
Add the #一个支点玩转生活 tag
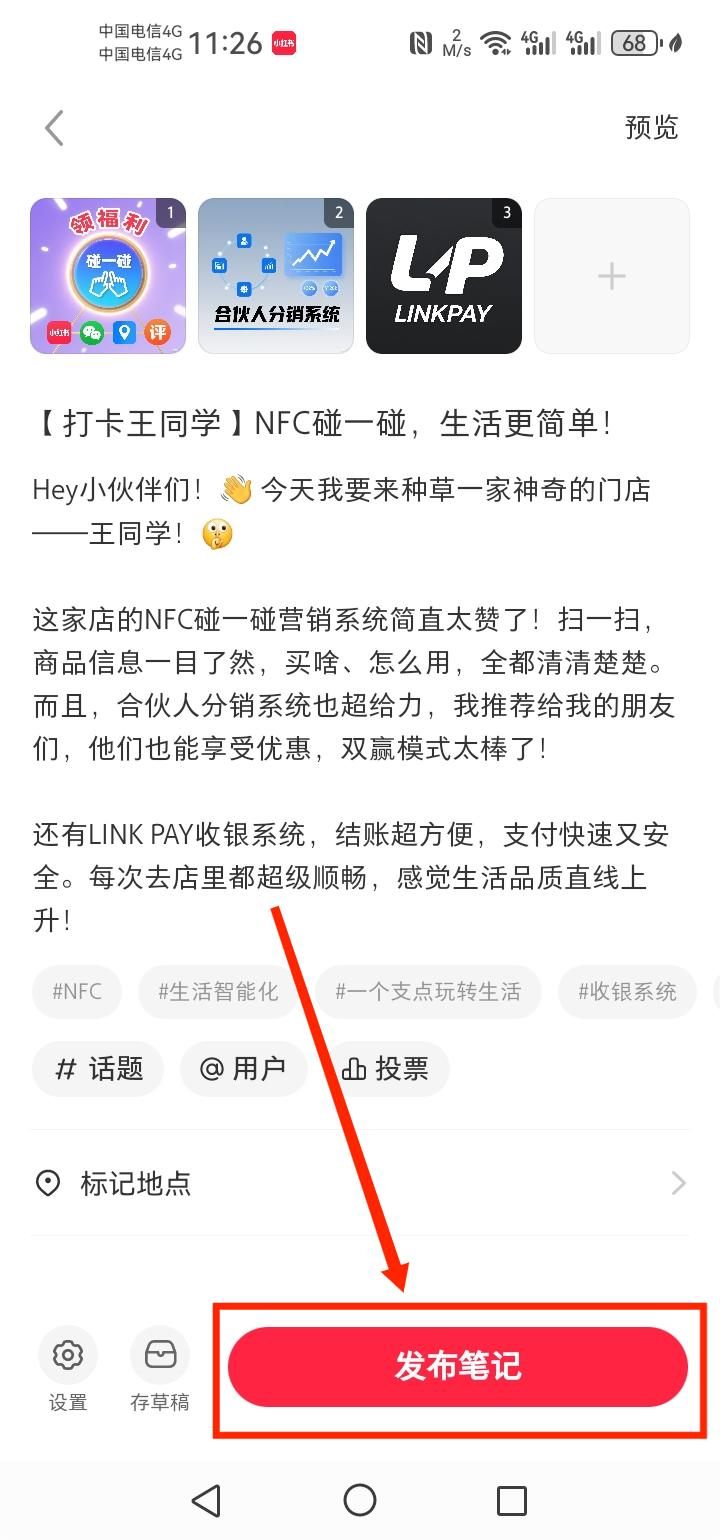point(428,992)
